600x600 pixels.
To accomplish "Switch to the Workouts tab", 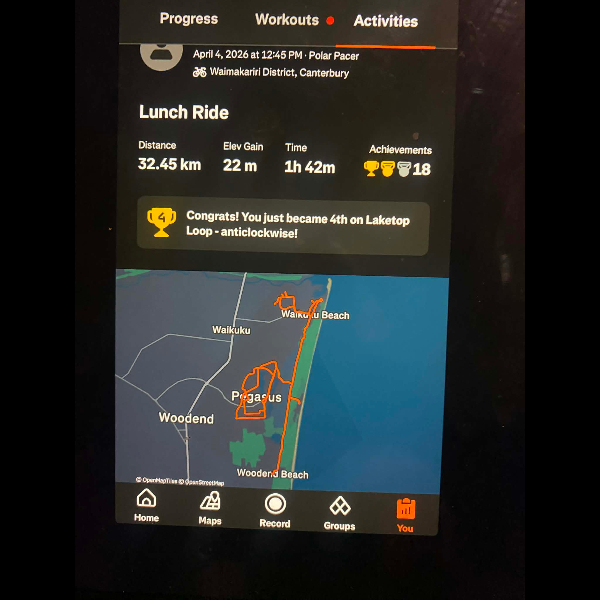I will click(286, 19).
